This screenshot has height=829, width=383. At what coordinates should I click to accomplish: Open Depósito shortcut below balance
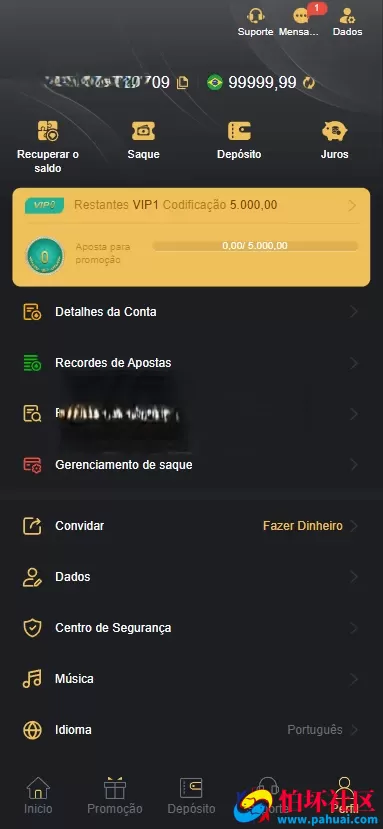pos(239,140)
